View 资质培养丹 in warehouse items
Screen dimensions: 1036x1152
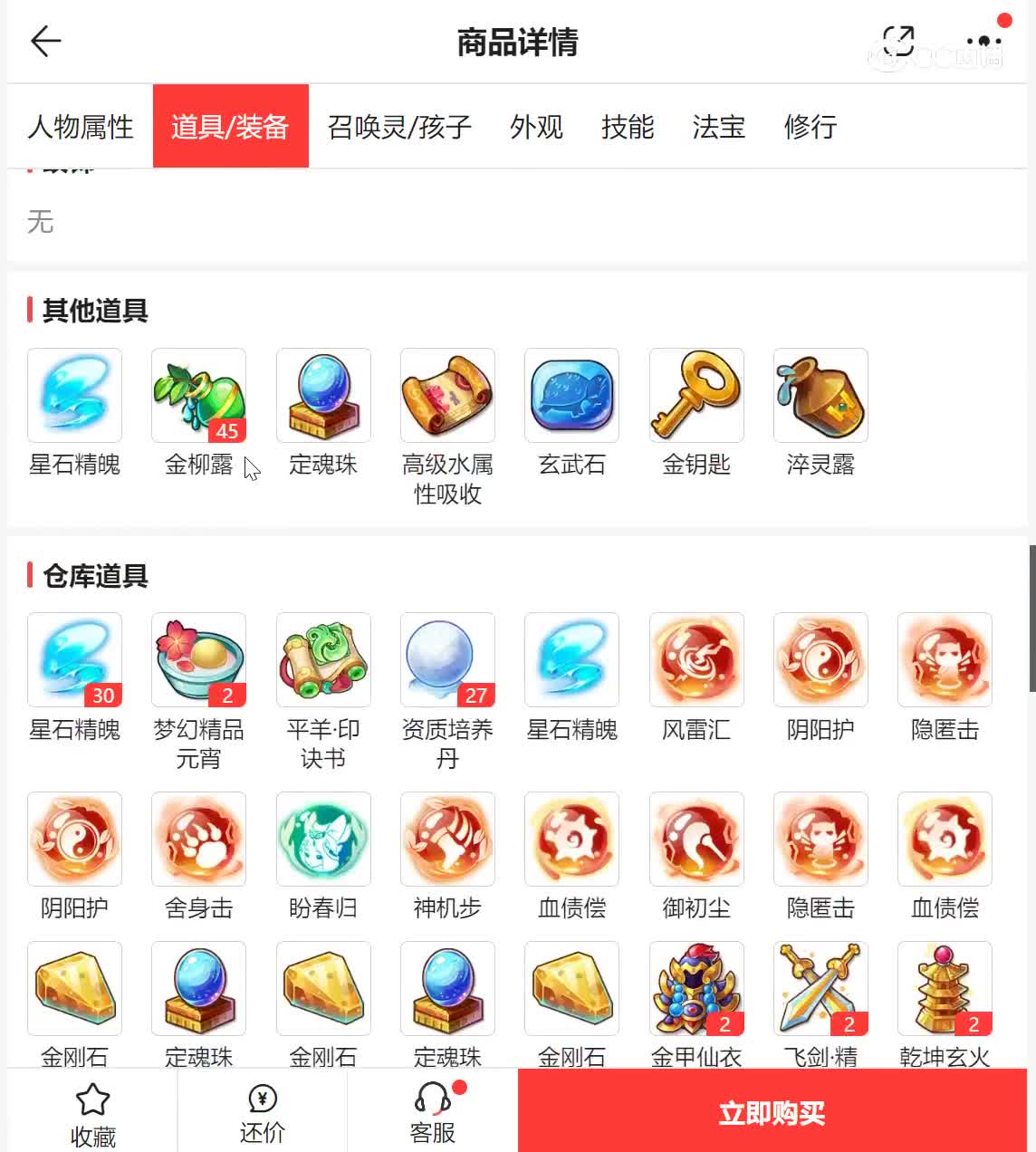tap(447, 660)
